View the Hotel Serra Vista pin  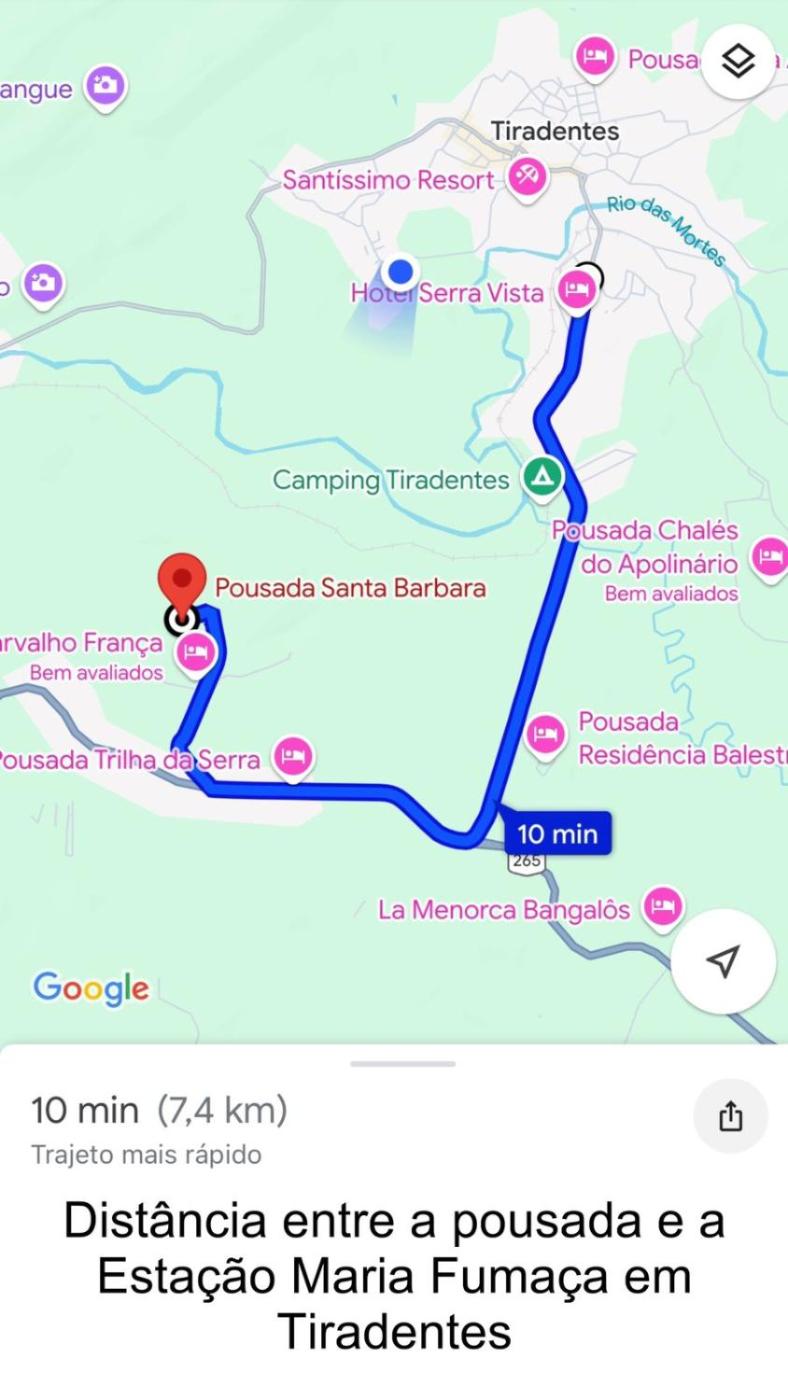coord(576,291)
